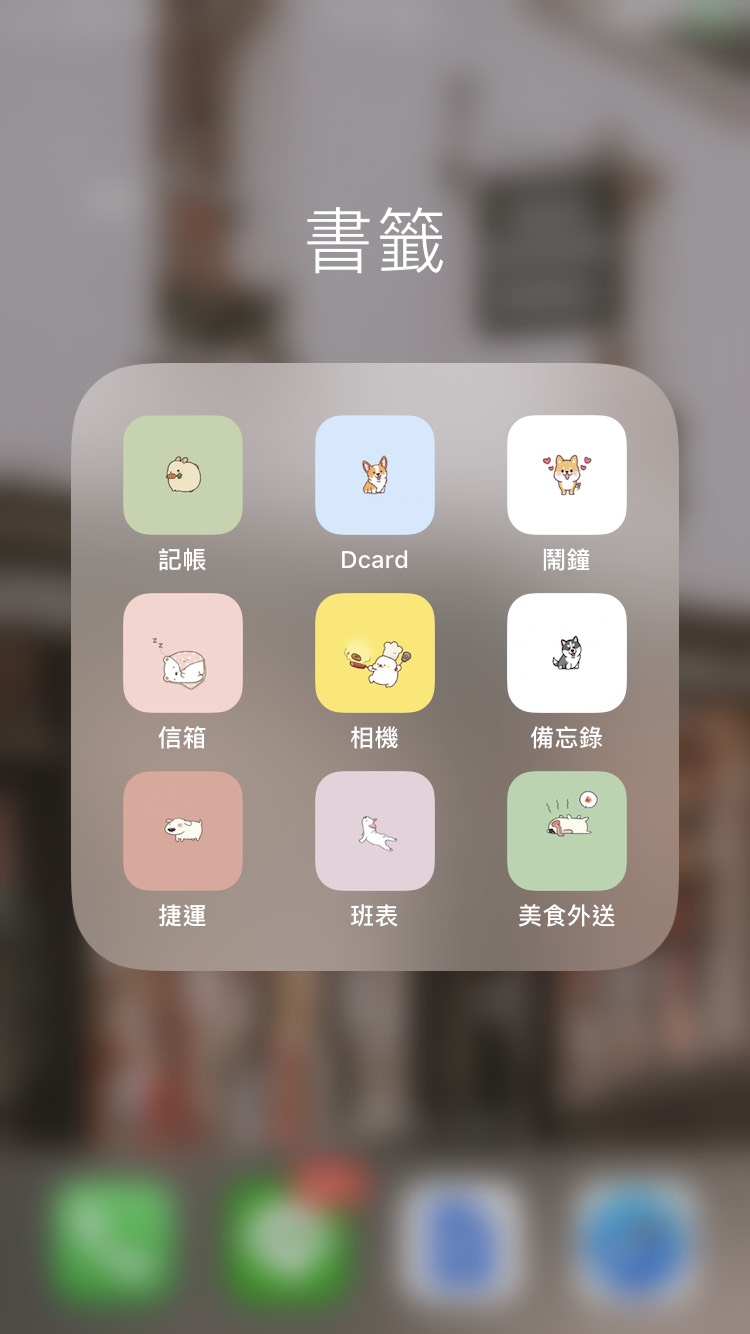The width and height of the screenshot is (750, 1334).
Task: Open the 記帳 app shortcut
Action: point(183,475)
